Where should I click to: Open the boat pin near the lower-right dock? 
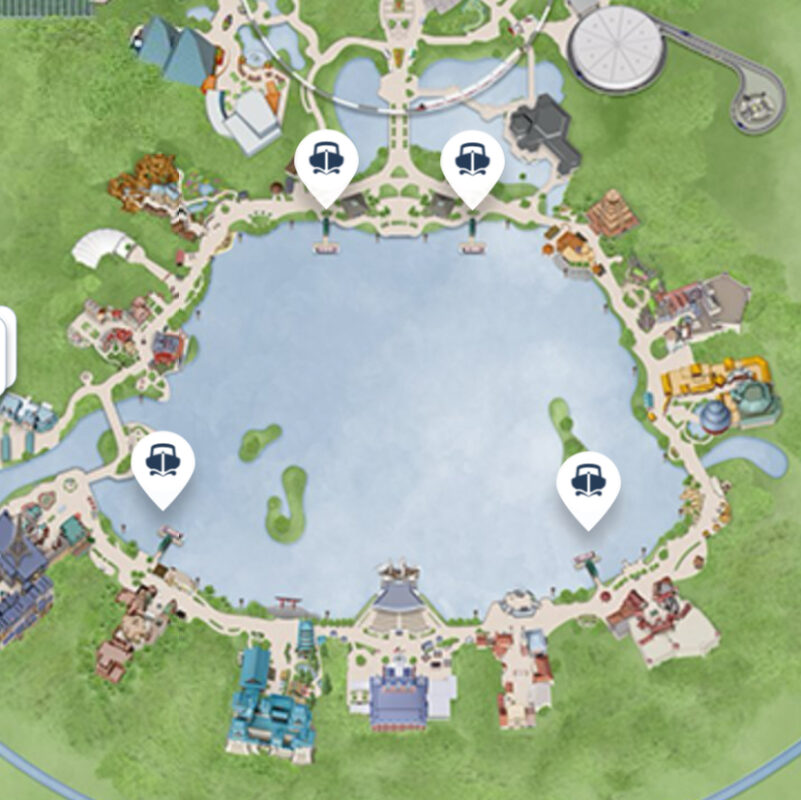tap(588, 483)
